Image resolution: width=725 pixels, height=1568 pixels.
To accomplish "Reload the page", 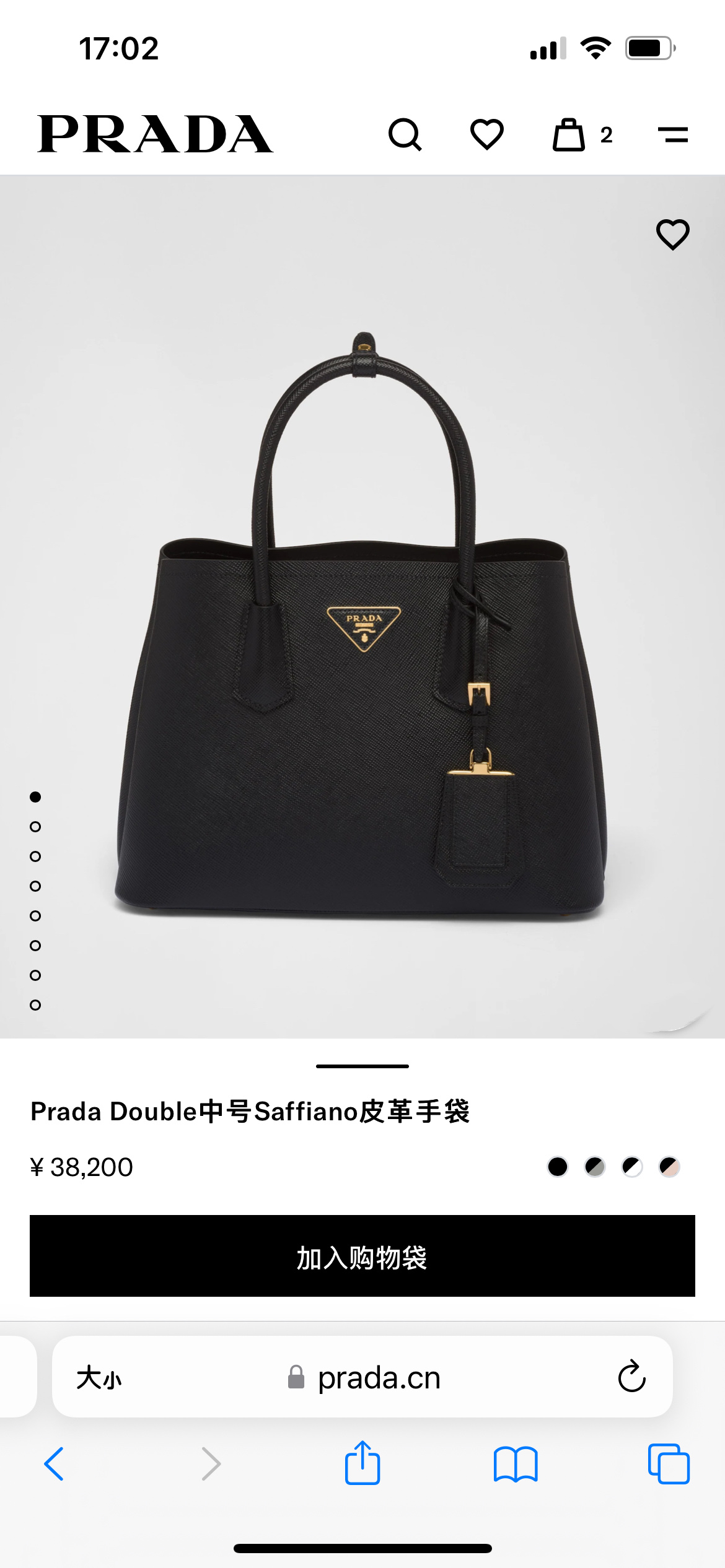I will (x=631, y=1377).
